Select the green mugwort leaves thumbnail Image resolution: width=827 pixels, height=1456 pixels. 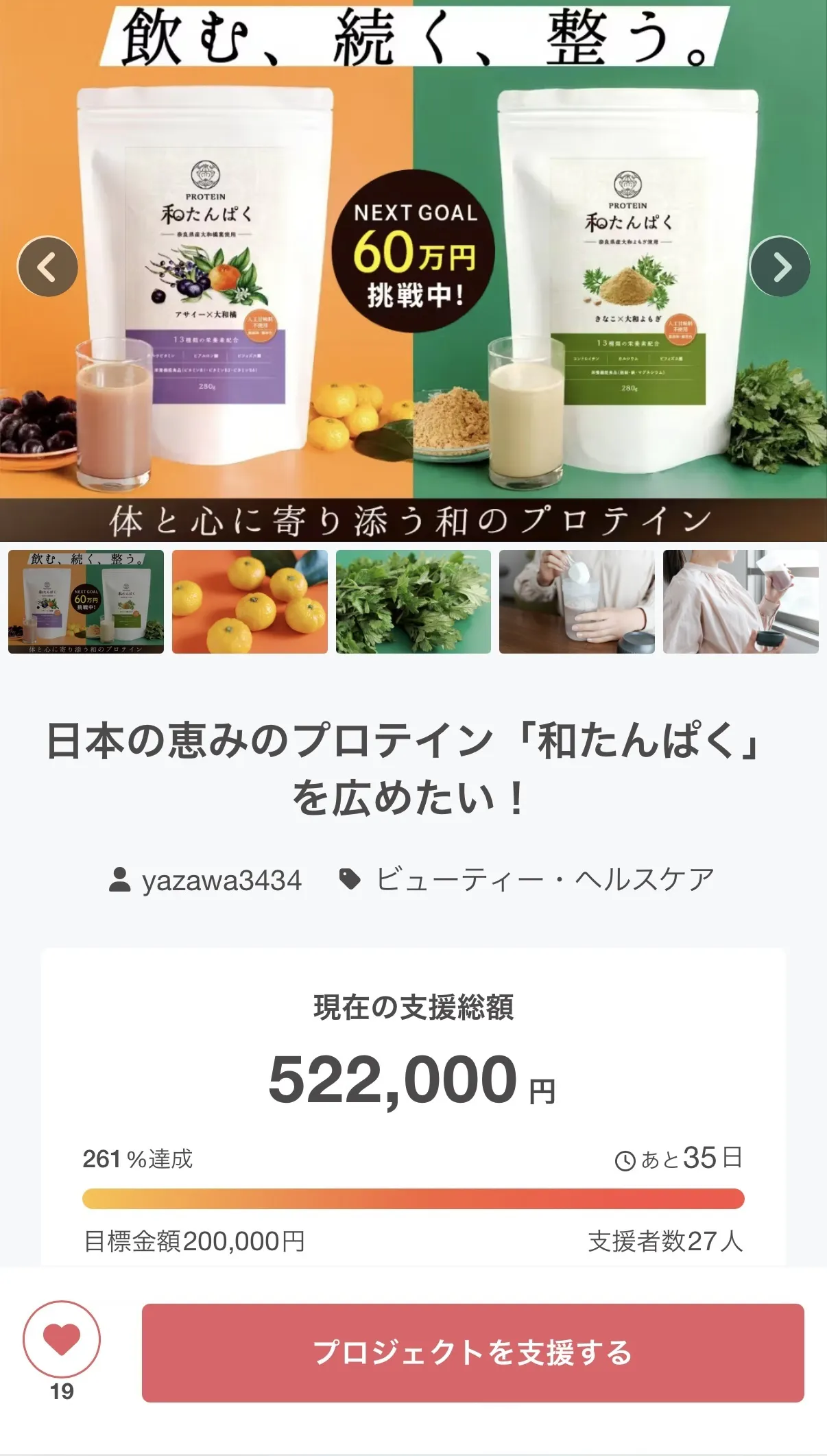413,601
